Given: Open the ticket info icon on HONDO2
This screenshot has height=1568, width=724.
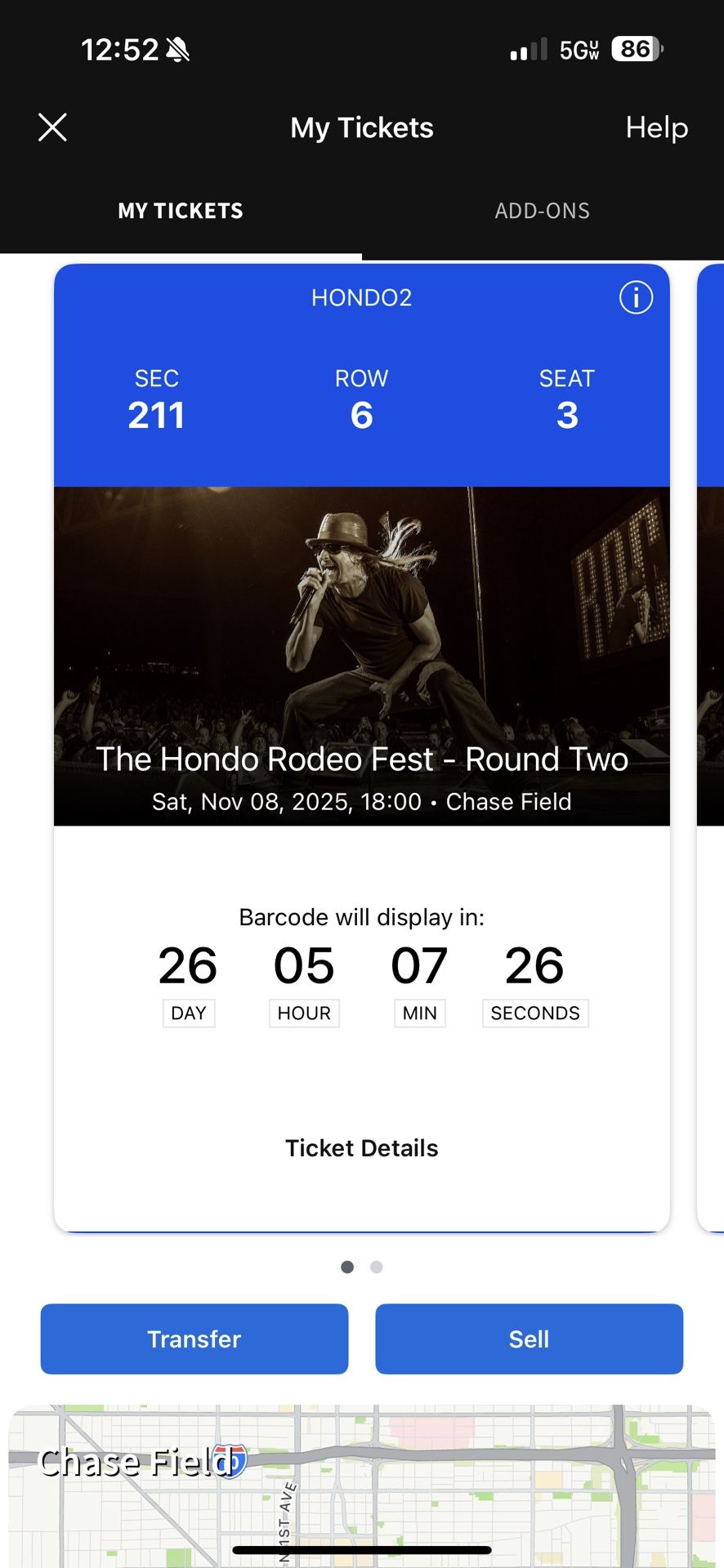Looking at the screenshot, I should 636,298.
